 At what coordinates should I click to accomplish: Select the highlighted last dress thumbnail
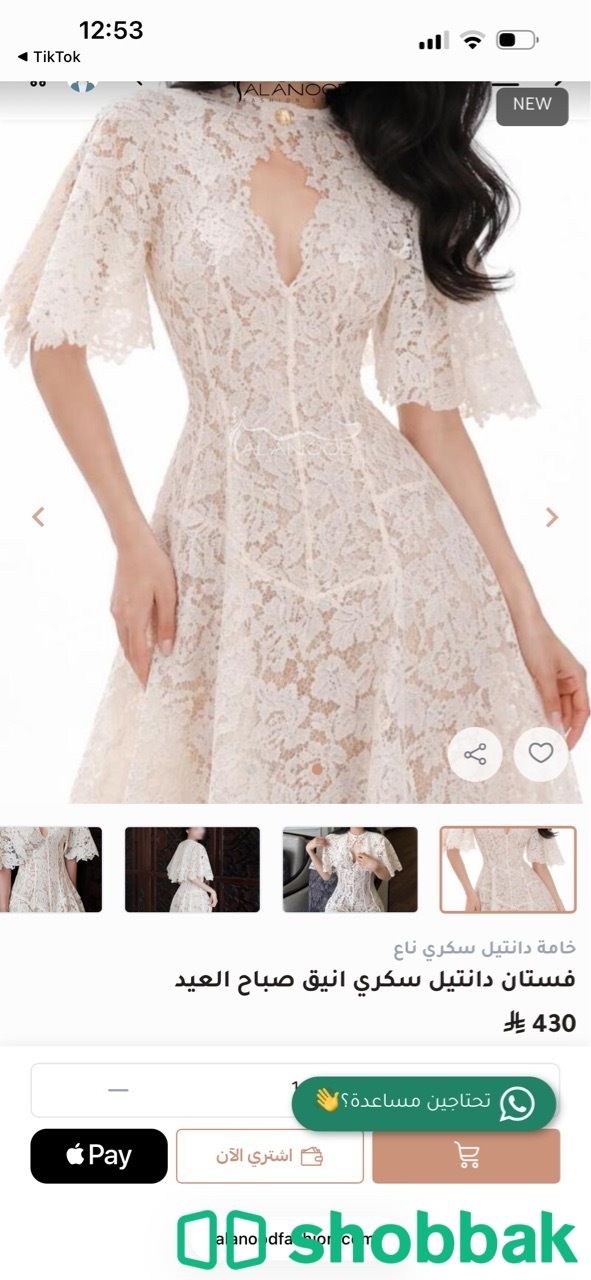coord(508,869)
